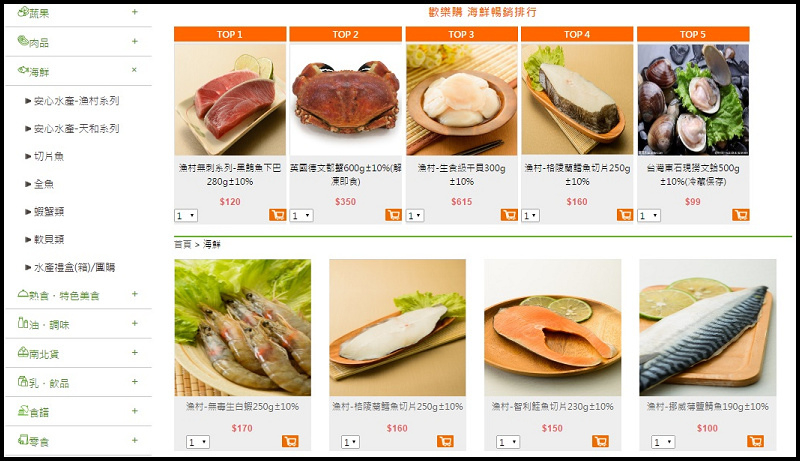Add the $150 智利鮭魚切片 to cart
Image resolution: width=800 pixels, height=461 pixels.
tap(600, 441)
